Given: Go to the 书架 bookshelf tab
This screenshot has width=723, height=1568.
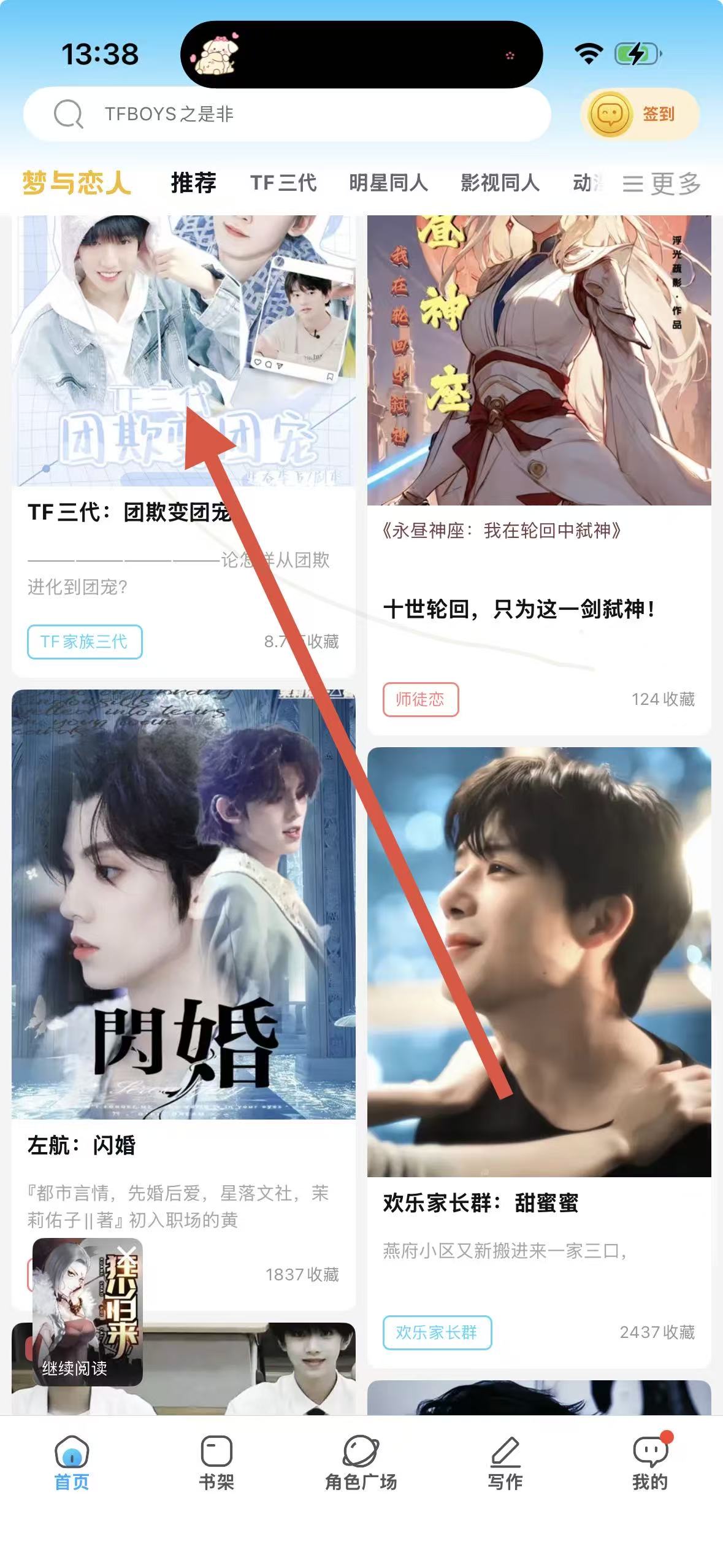Looking at the screenshot, I should 216,1464.
